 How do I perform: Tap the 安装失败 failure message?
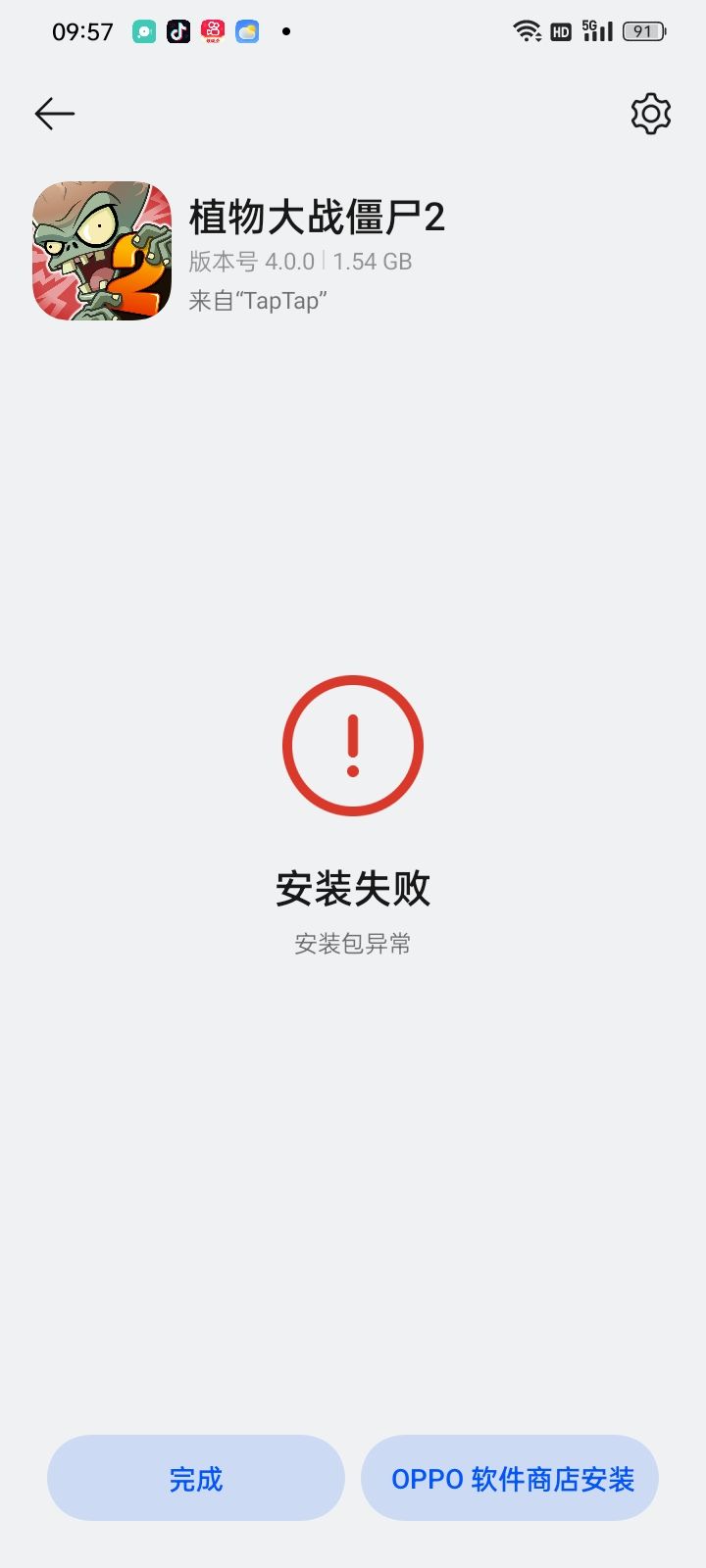coord(353,890)
